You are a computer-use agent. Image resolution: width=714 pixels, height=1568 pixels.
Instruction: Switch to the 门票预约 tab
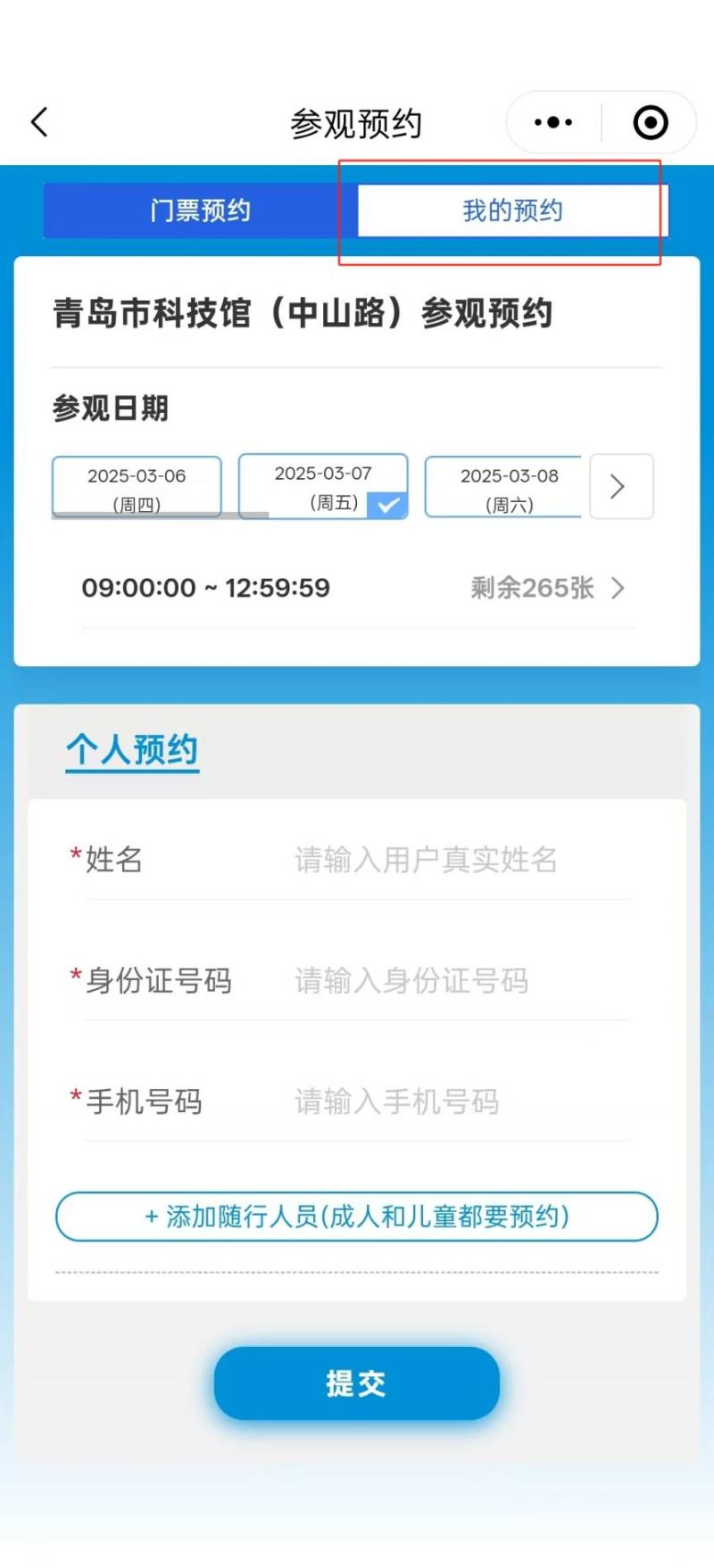click(200, 210)
